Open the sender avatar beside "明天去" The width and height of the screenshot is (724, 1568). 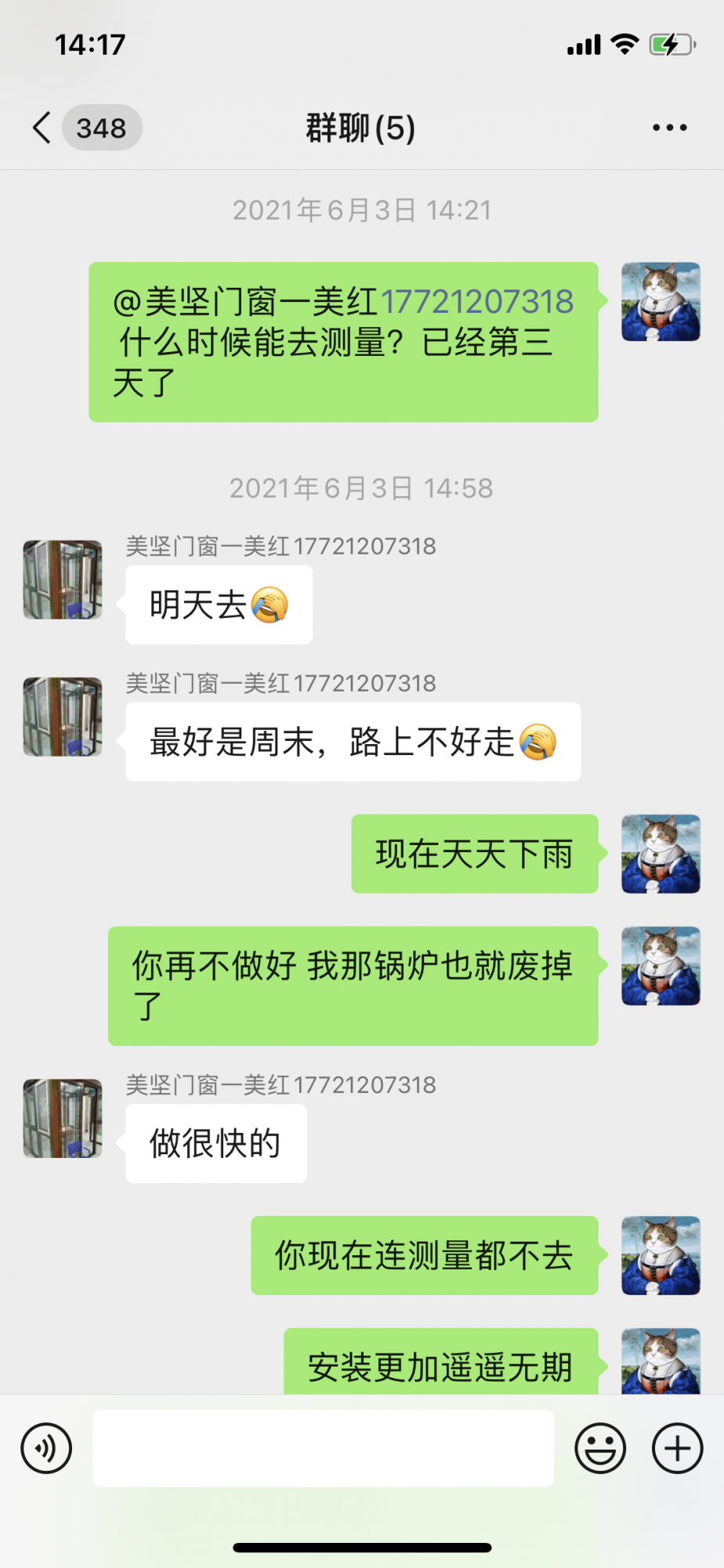[63, 579]
